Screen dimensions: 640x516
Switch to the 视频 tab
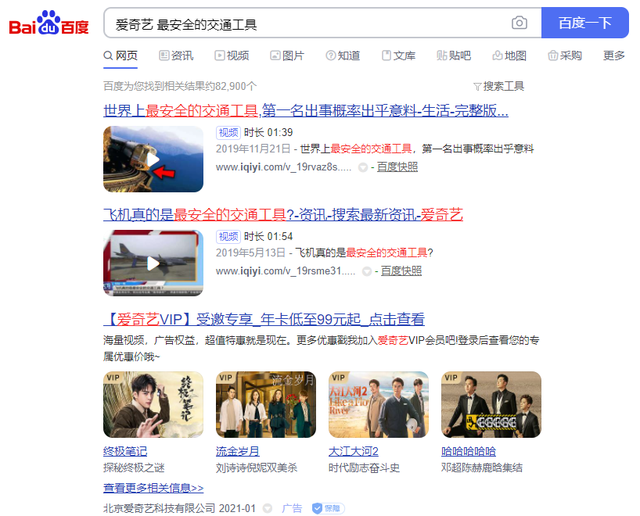(231, 56)
